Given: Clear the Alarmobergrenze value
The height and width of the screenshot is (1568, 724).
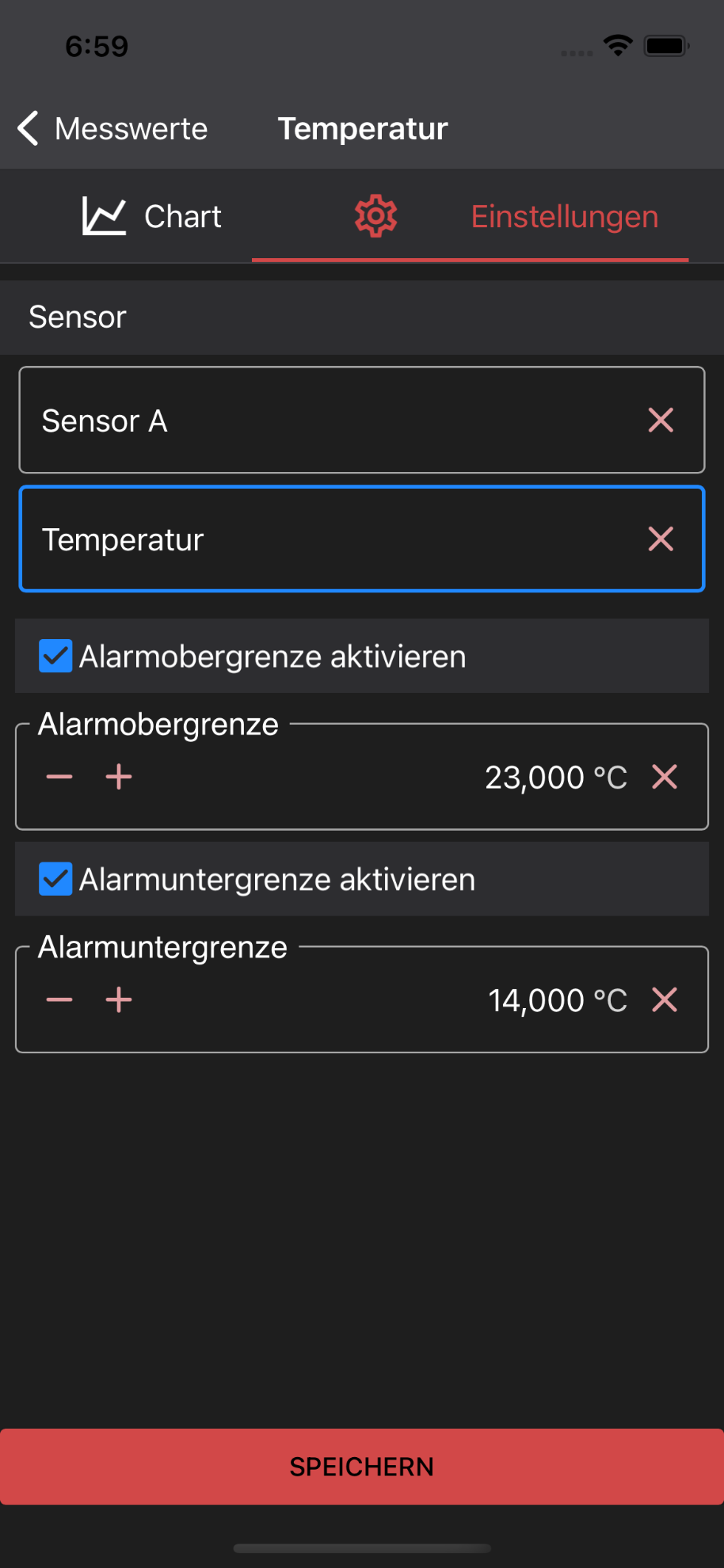Looking at the screenshot, I should pyautogui.click(x=665, y=777).
